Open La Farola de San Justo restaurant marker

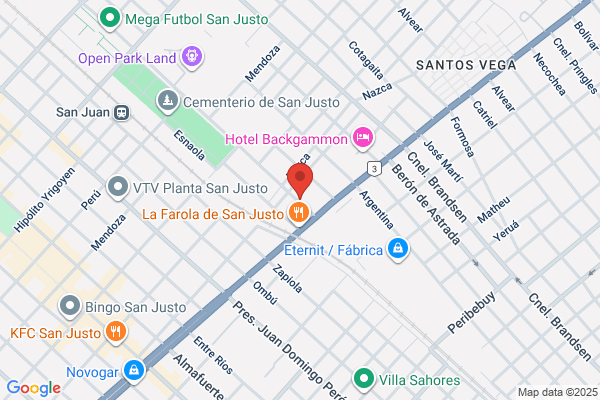click(299, 213)
